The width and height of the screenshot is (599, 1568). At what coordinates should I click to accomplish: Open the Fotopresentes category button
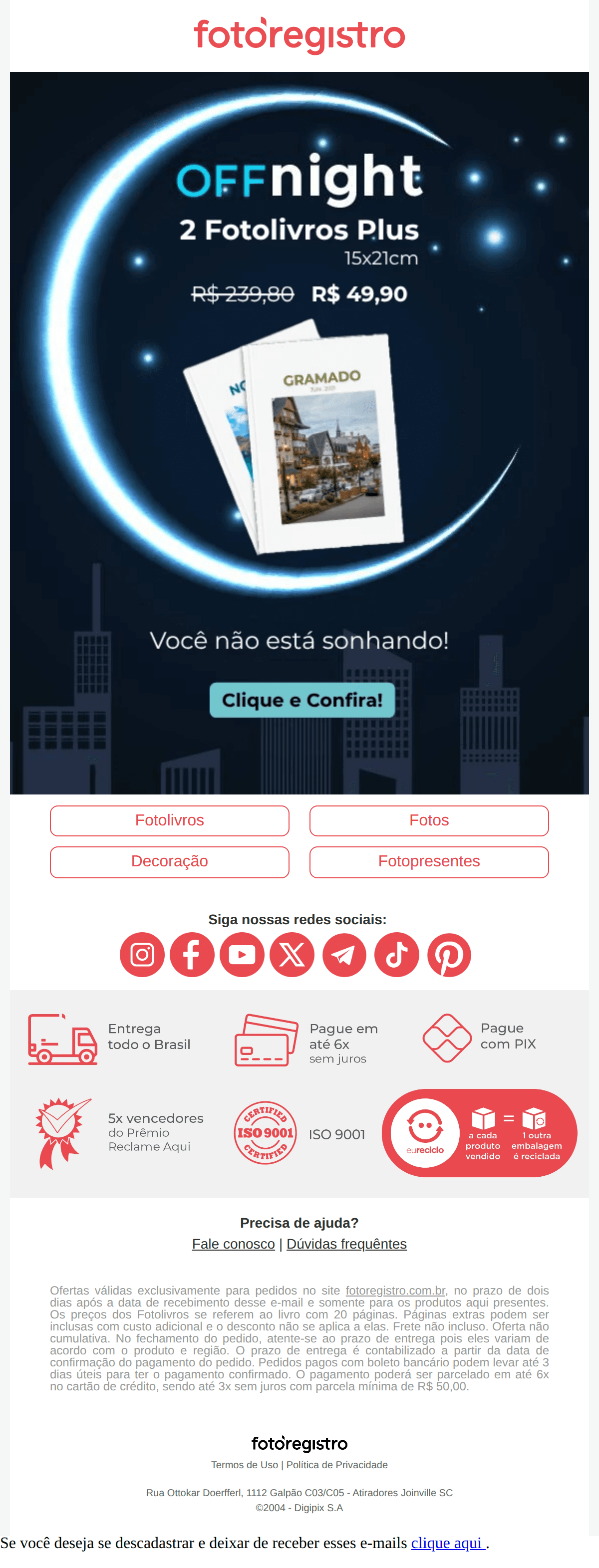tap(429, 861)
